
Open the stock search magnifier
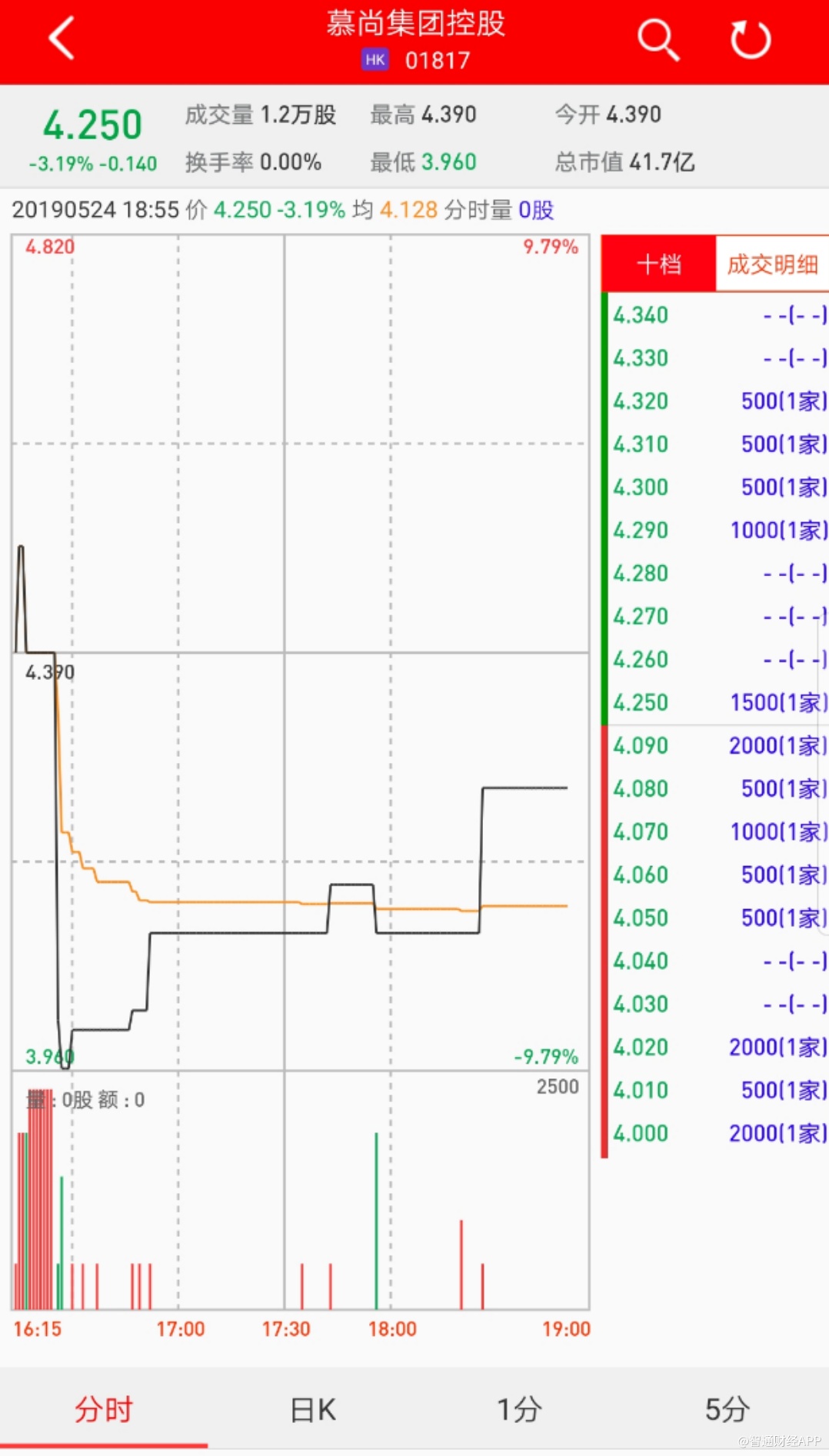(x=658, y=39)
